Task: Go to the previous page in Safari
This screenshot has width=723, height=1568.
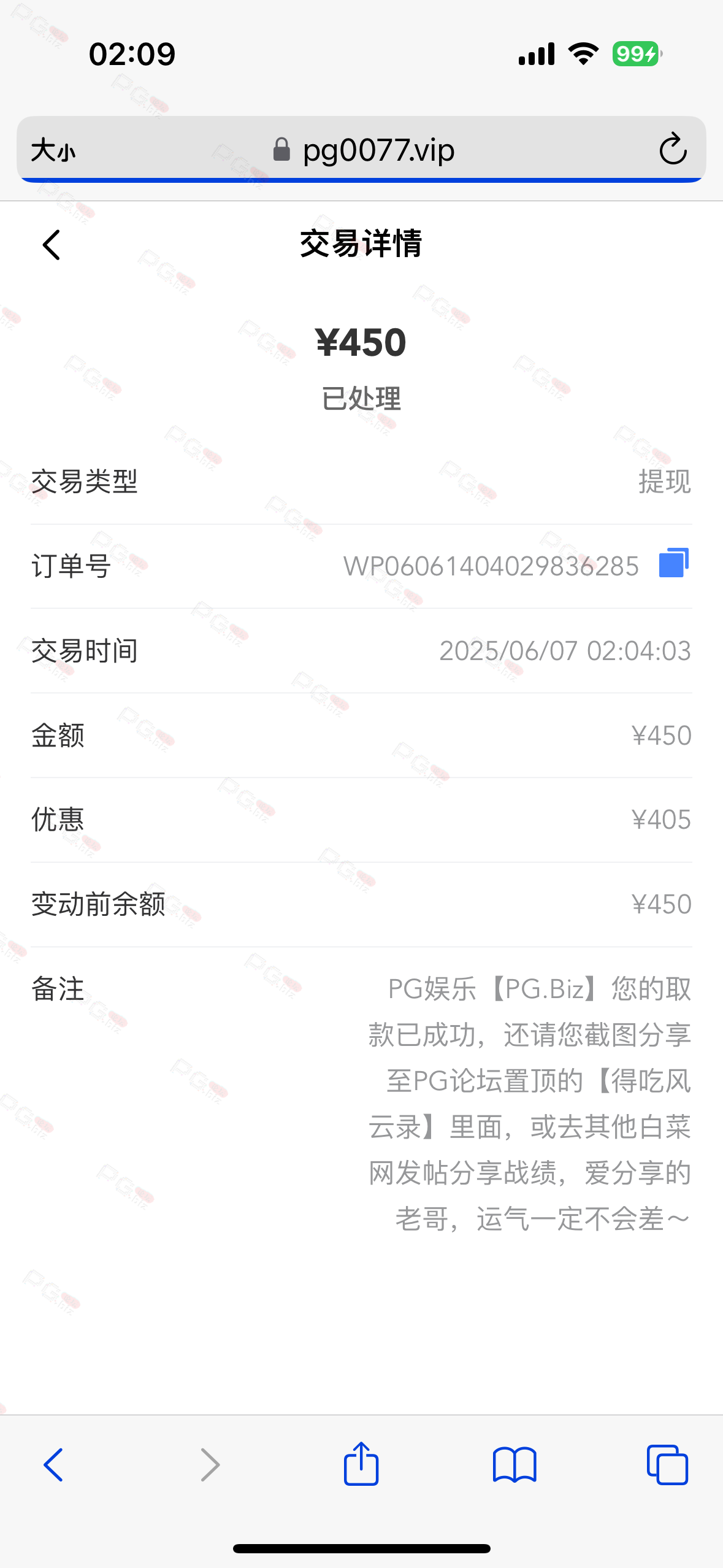Action: pyautogui.click(x=53, y=1465)
